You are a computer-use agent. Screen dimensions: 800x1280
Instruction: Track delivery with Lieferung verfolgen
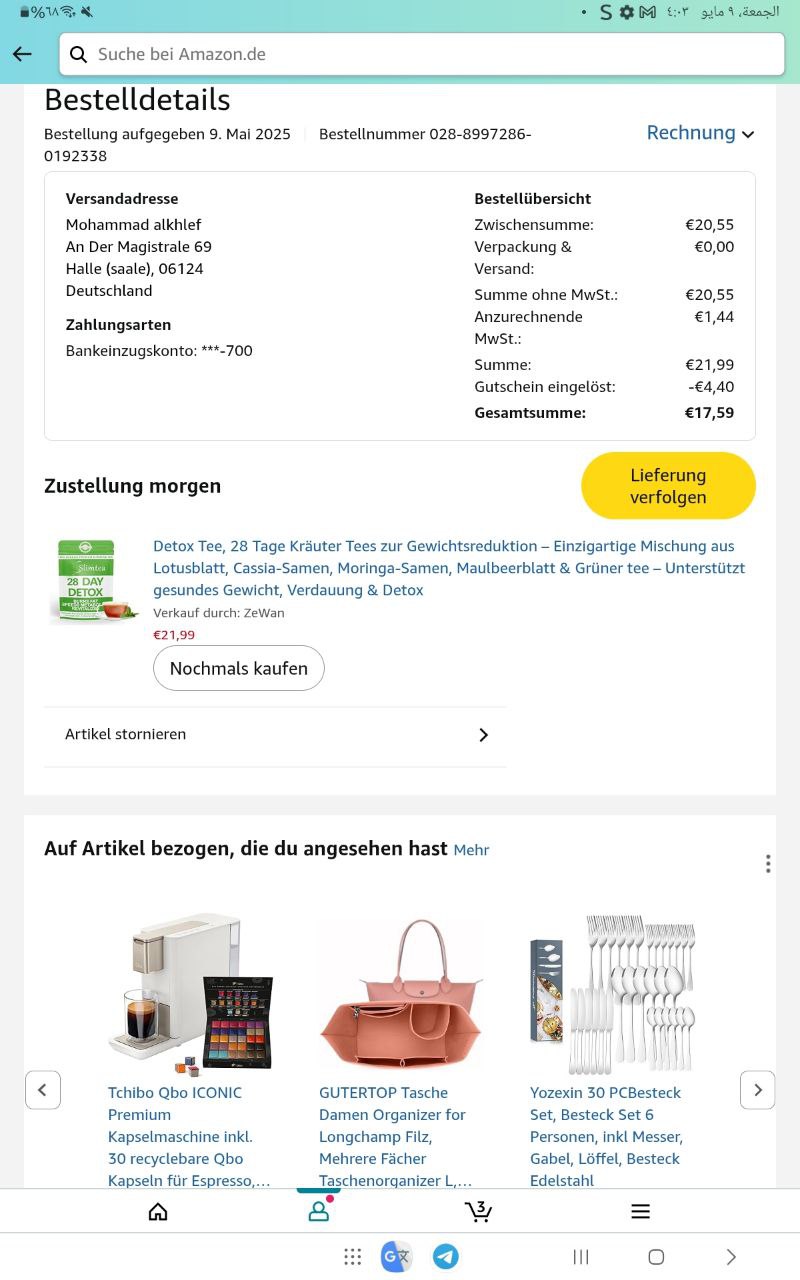tap(668, 486)
